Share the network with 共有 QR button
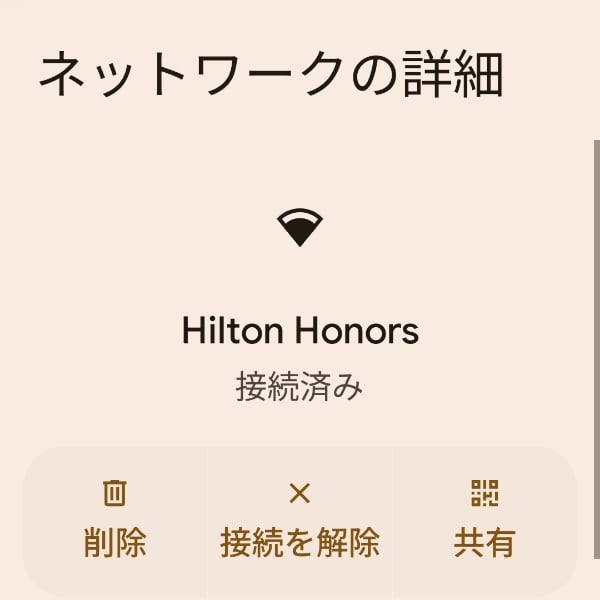Image resolution: width=600 pixels, height=600 pixels. (x=484, y=520)
